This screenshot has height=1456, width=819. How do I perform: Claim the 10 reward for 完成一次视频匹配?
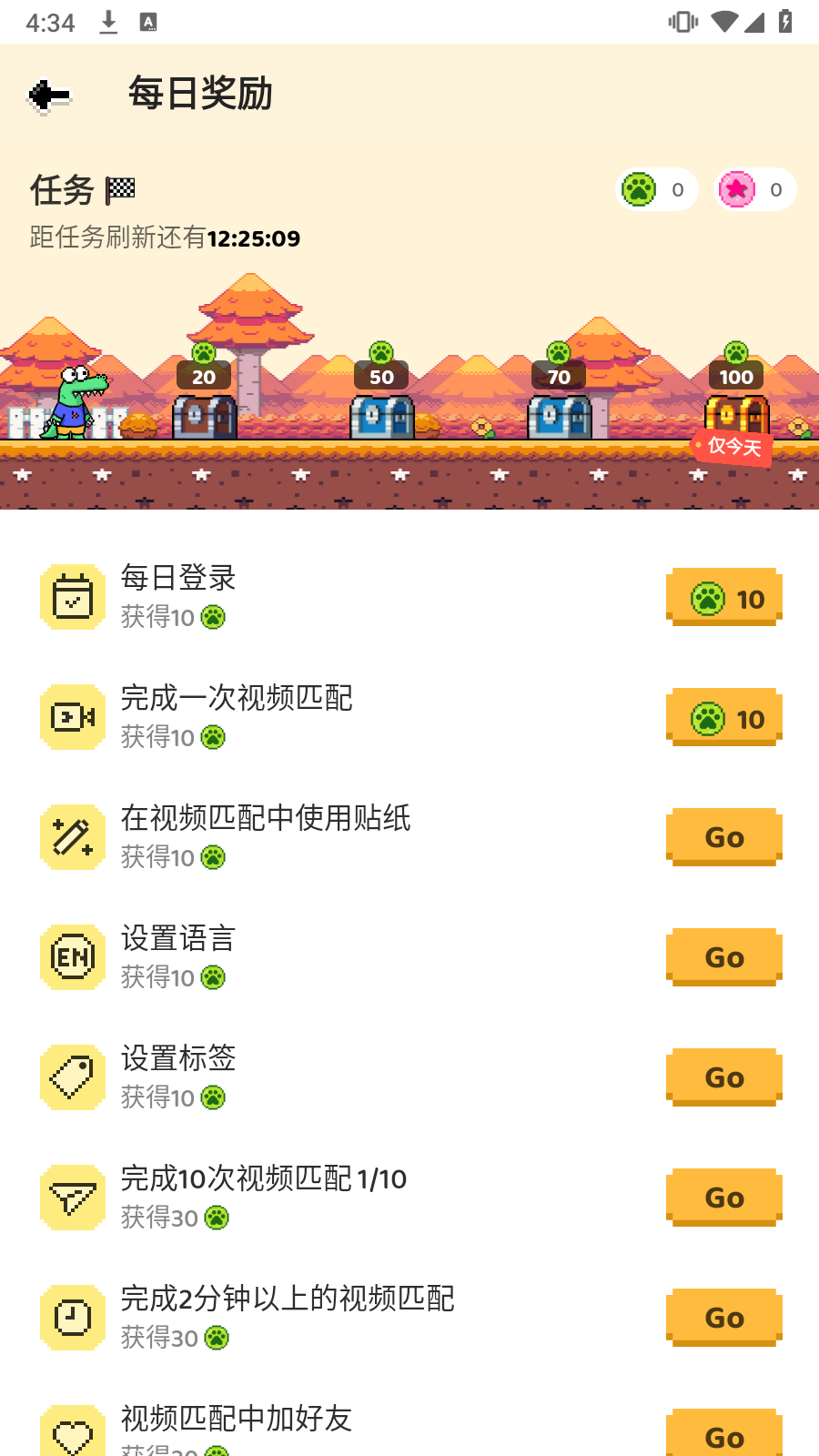point(724,718)
